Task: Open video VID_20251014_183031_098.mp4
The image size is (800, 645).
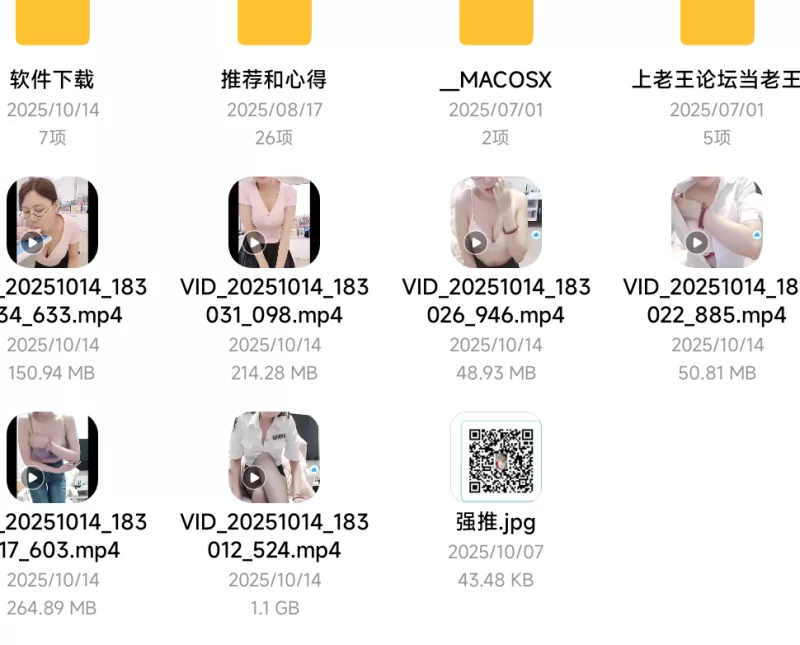Action: pyautogui.click(x=274, y=222)
